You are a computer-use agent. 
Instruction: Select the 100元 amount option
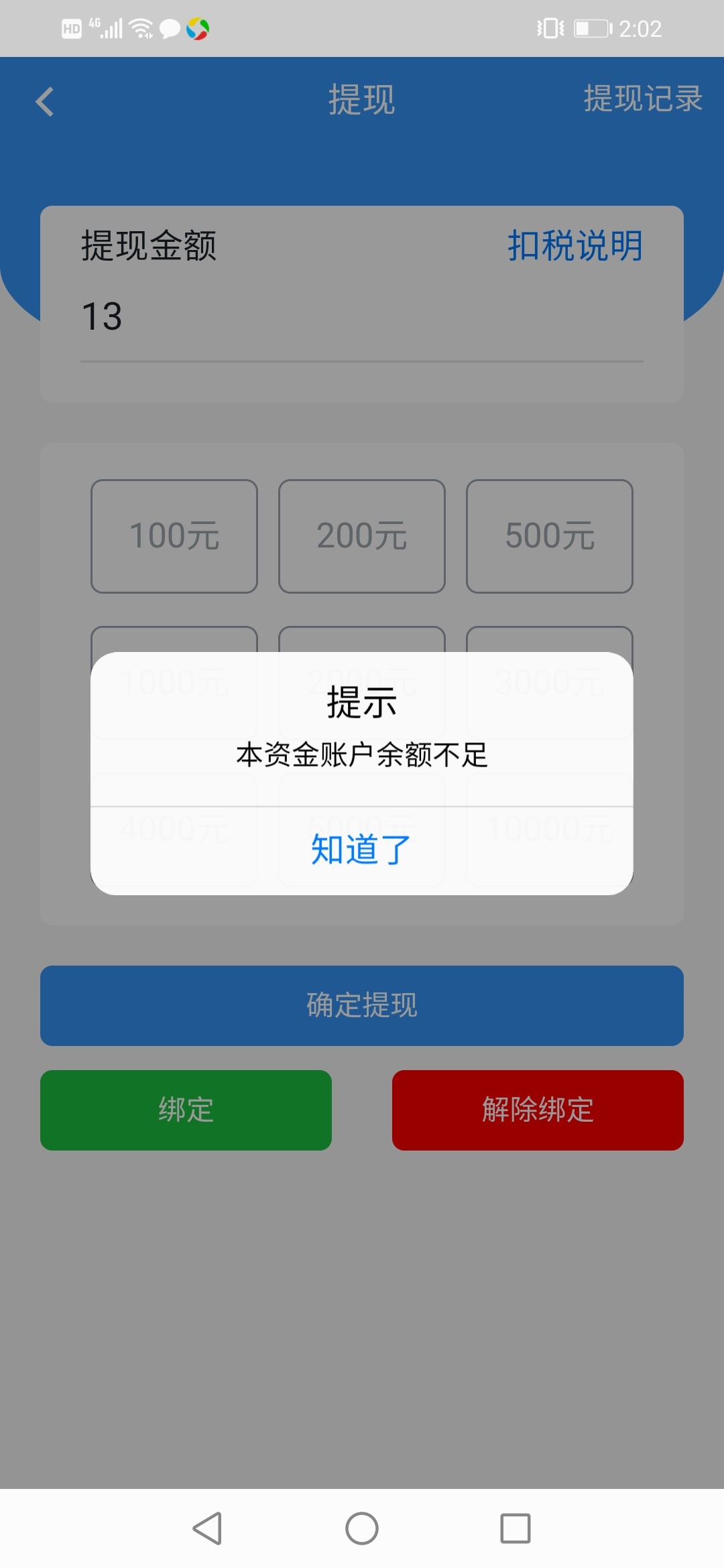(174, 536)
